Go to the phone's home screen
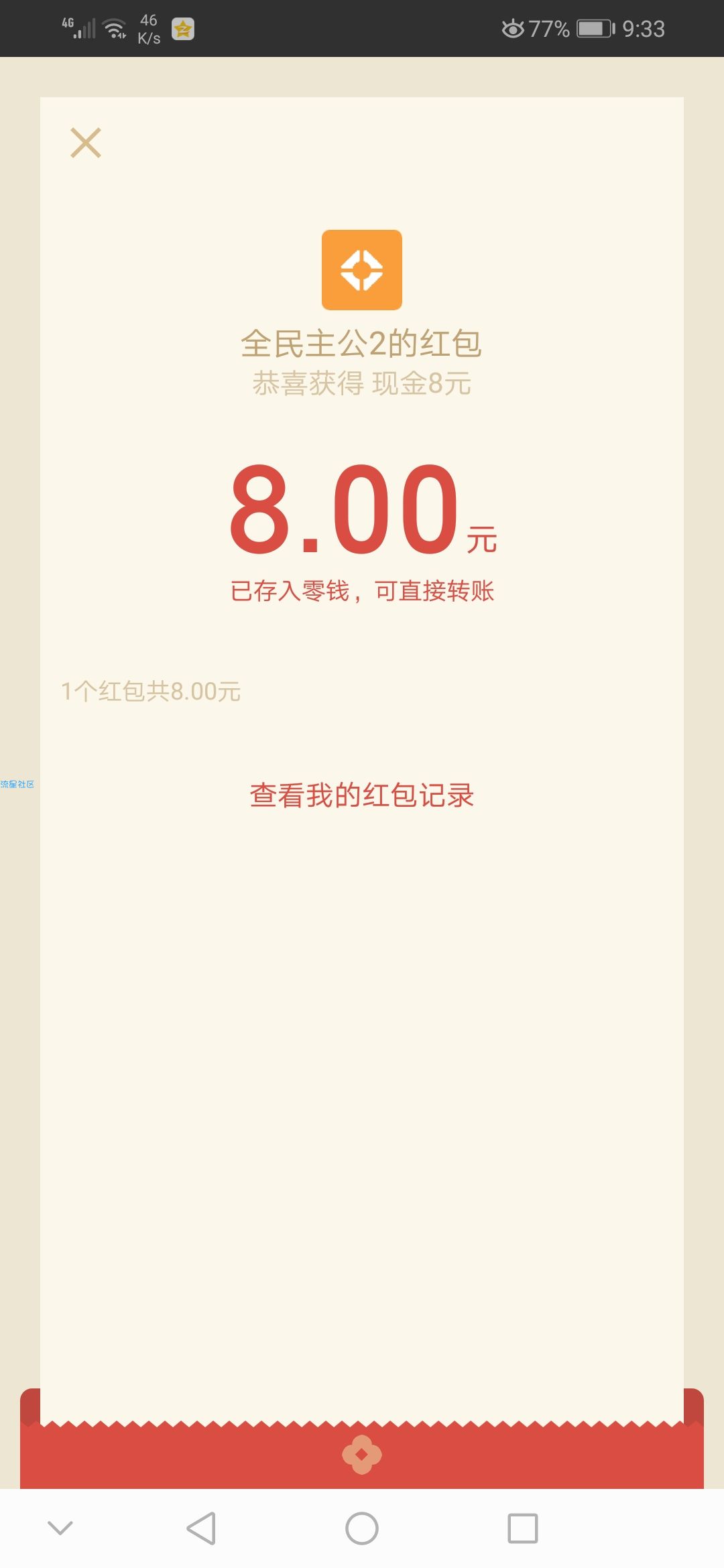 (362, 1528)
